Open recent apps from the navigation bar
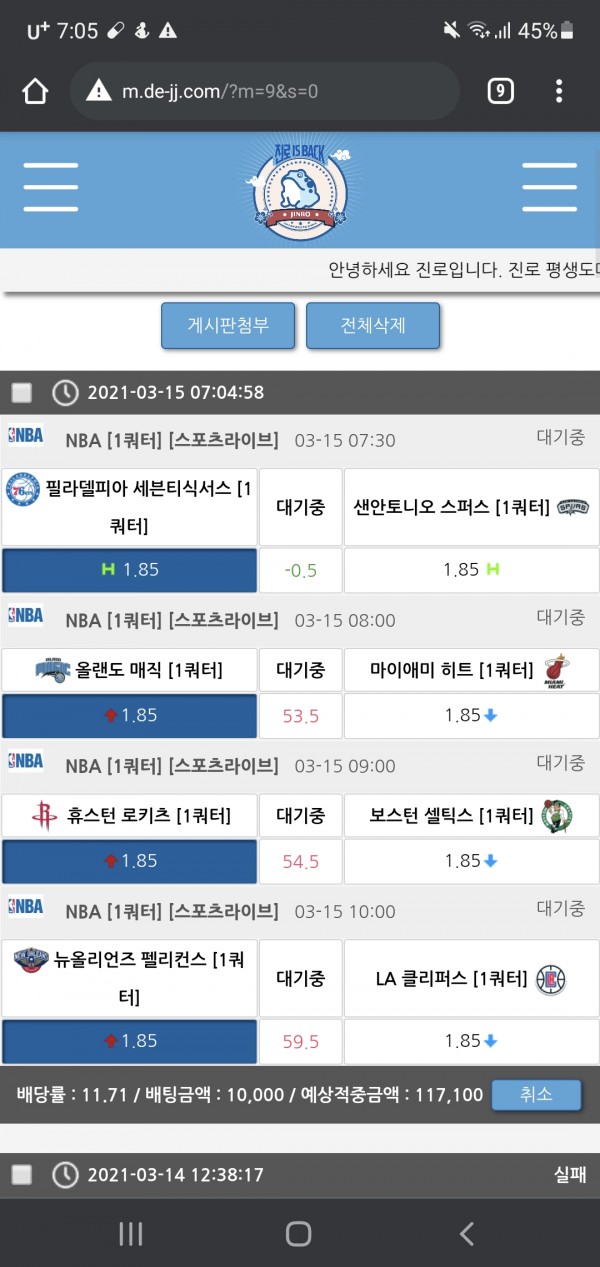Screen dimensions: 600x1267 [x=131, y=1234]
